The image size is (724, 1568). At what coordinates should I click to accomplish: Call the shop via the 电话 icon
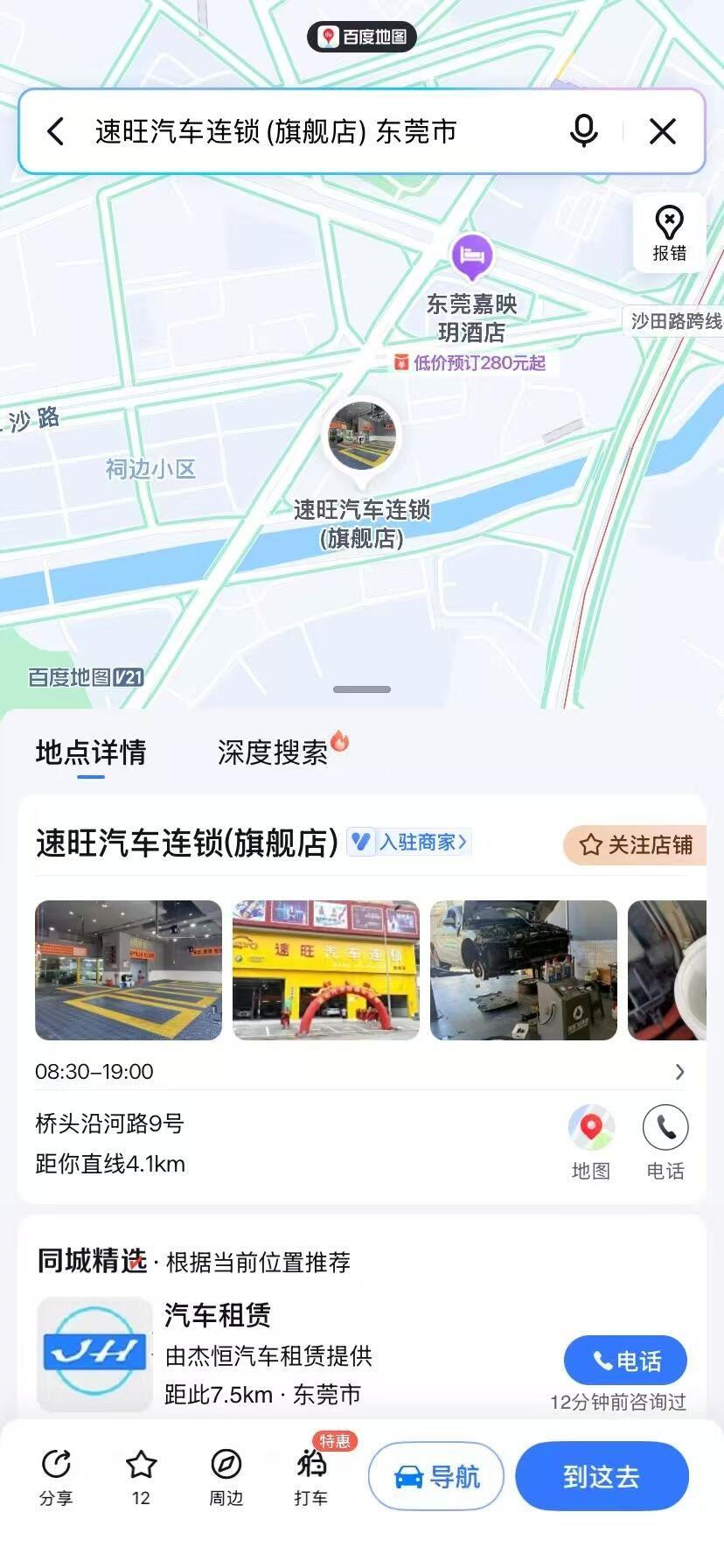665,1141
